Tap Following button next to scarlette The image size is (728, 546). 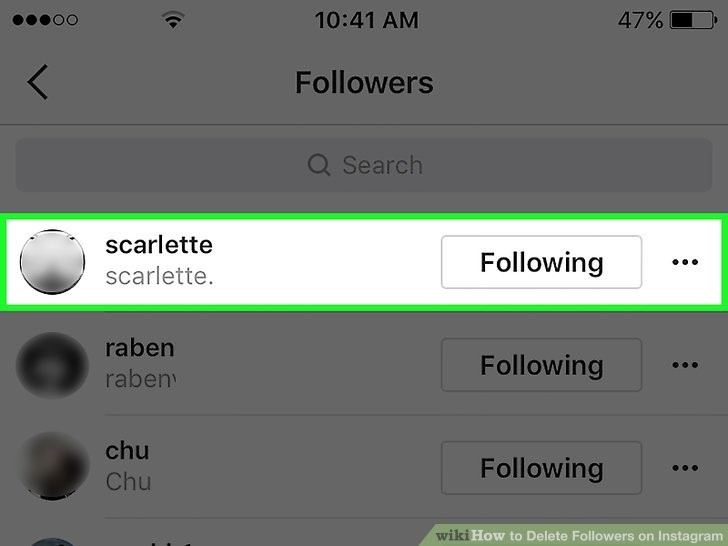point(541,263)
